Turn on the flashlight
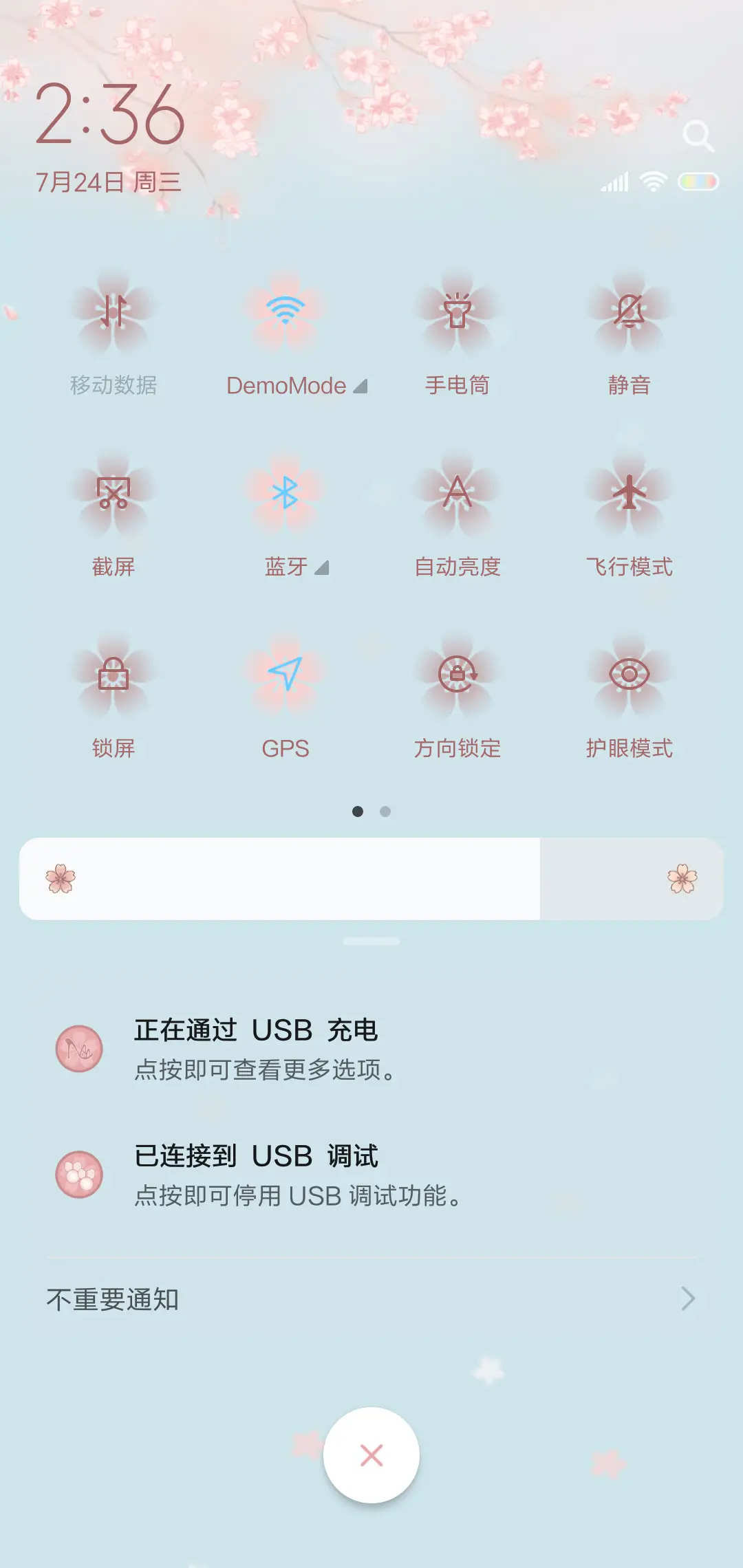This screenshot has width=743, height=1568. click(x=457, y=316)
